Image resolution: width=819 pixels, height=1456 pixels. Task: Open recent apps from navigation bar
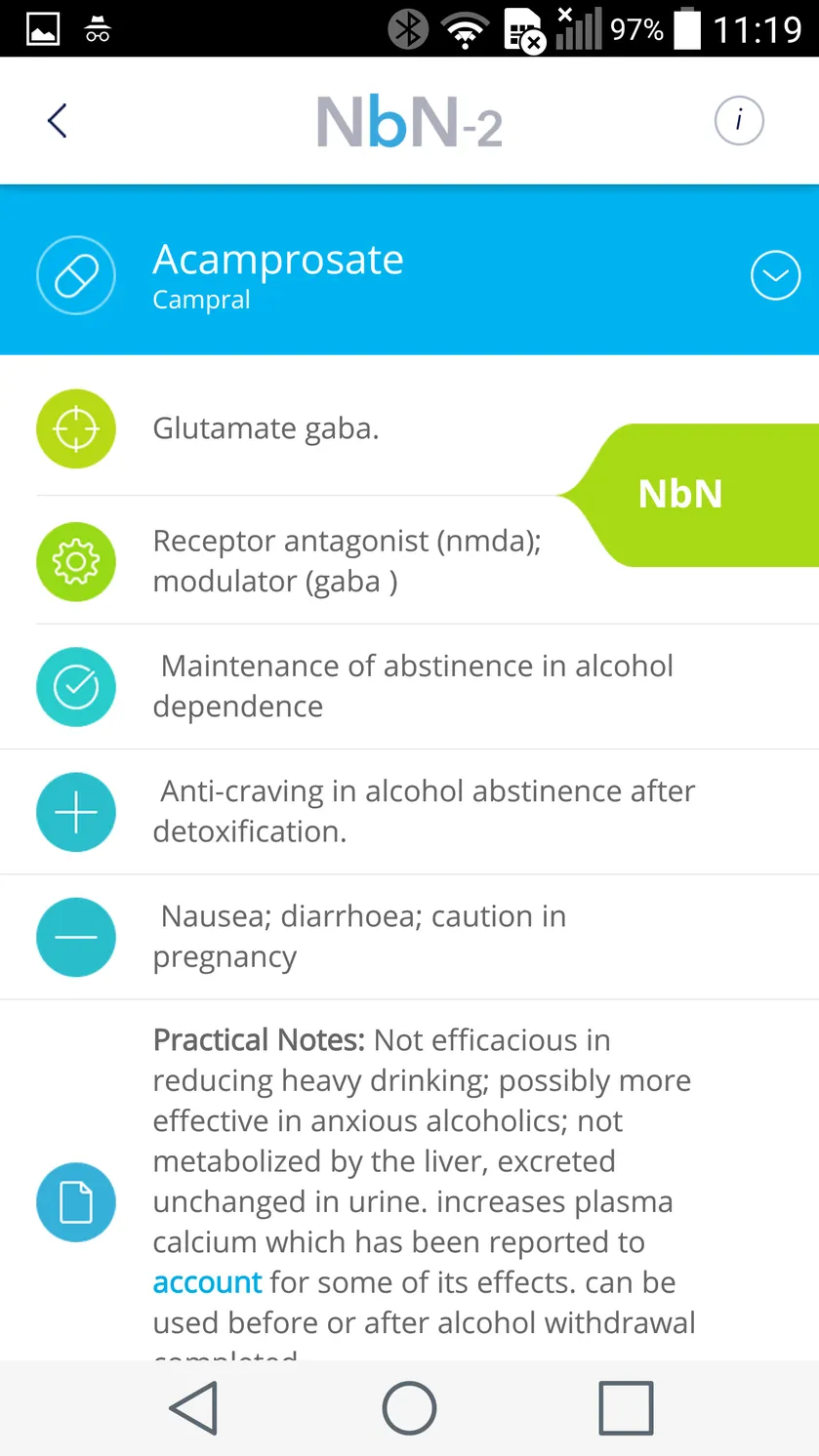pos(626,1408)
